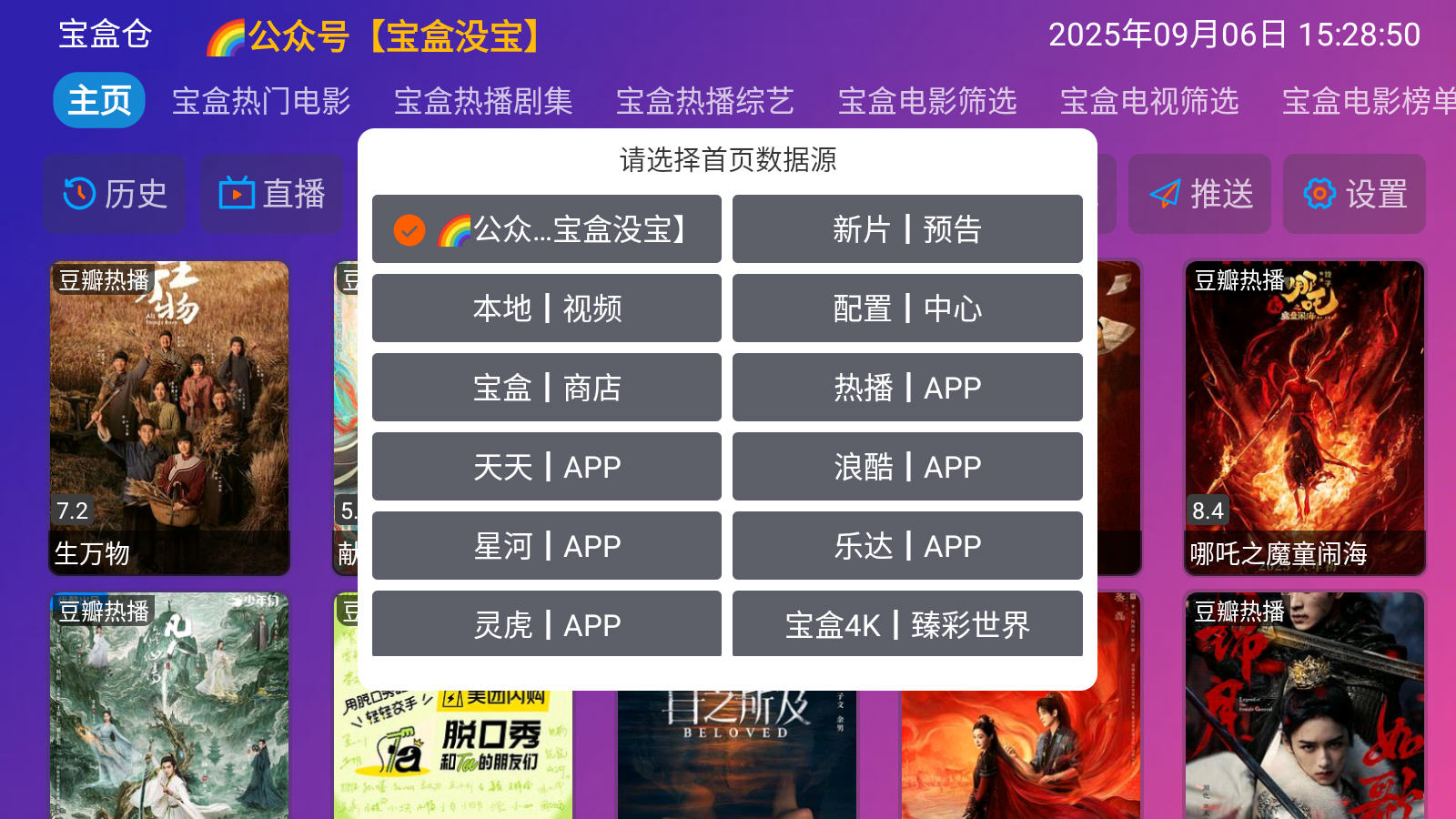Screen dimensions: 1456x819
Task: Select the 配置 | 中心 option
Action: click(x=907, y=308)
